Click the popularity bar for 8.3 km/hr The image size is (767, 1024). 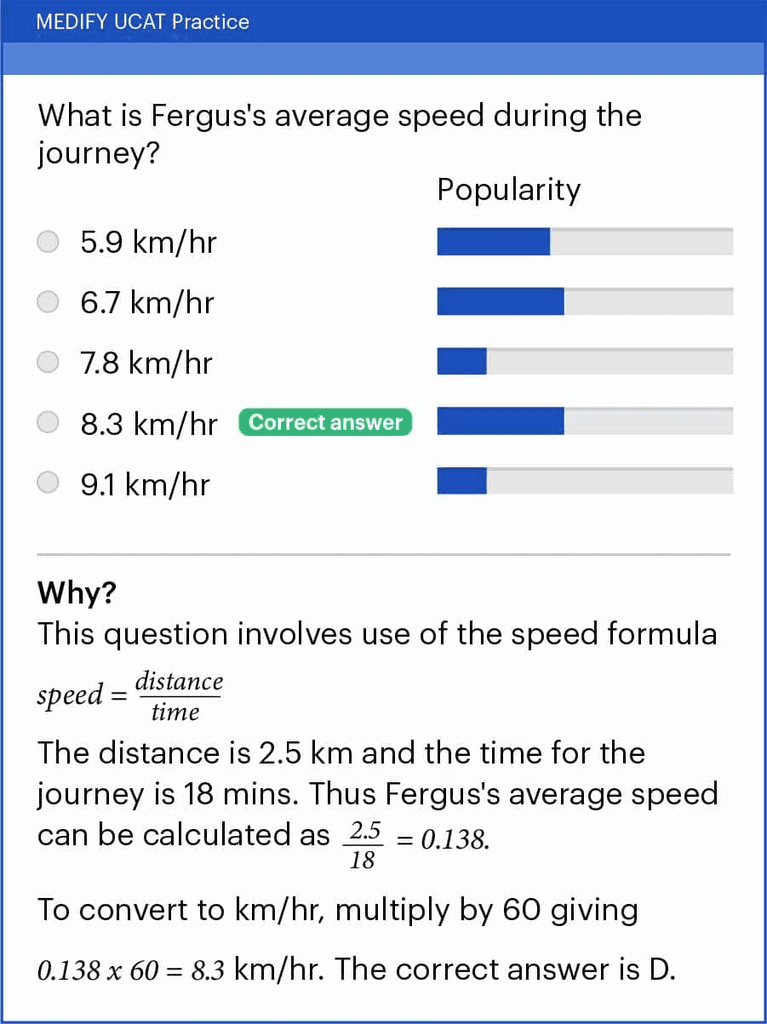pyautogui.click(x=584, y=421)
